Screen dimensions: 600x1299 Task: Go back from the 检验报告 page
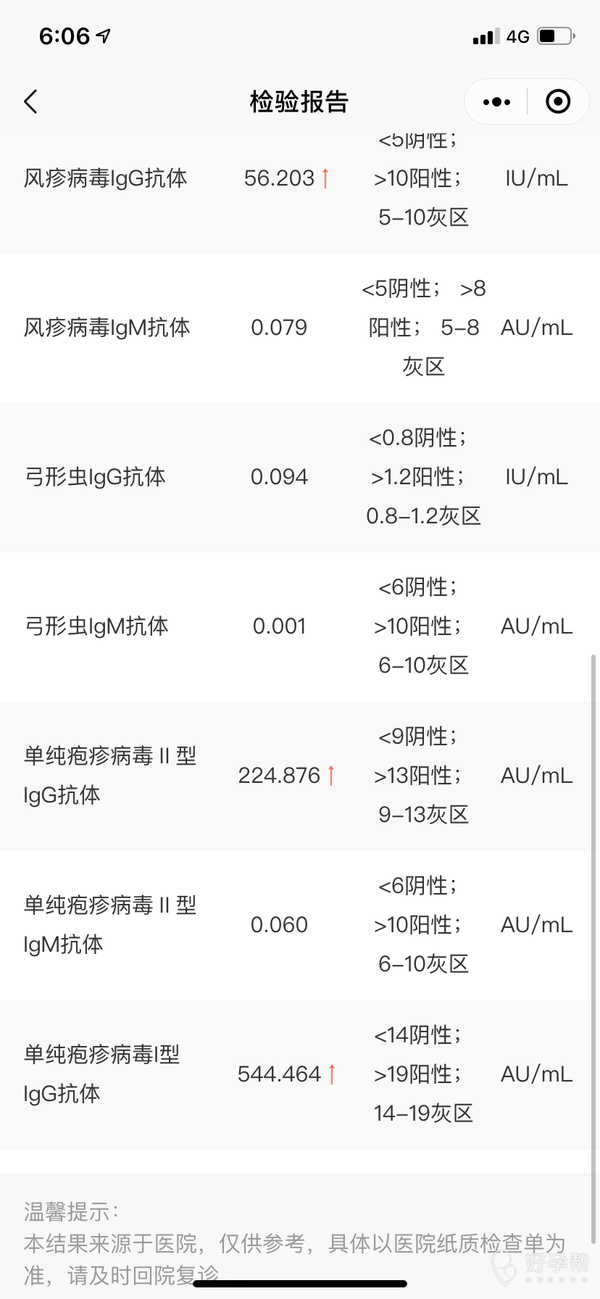pyautogui.click(x=31, y=101)
